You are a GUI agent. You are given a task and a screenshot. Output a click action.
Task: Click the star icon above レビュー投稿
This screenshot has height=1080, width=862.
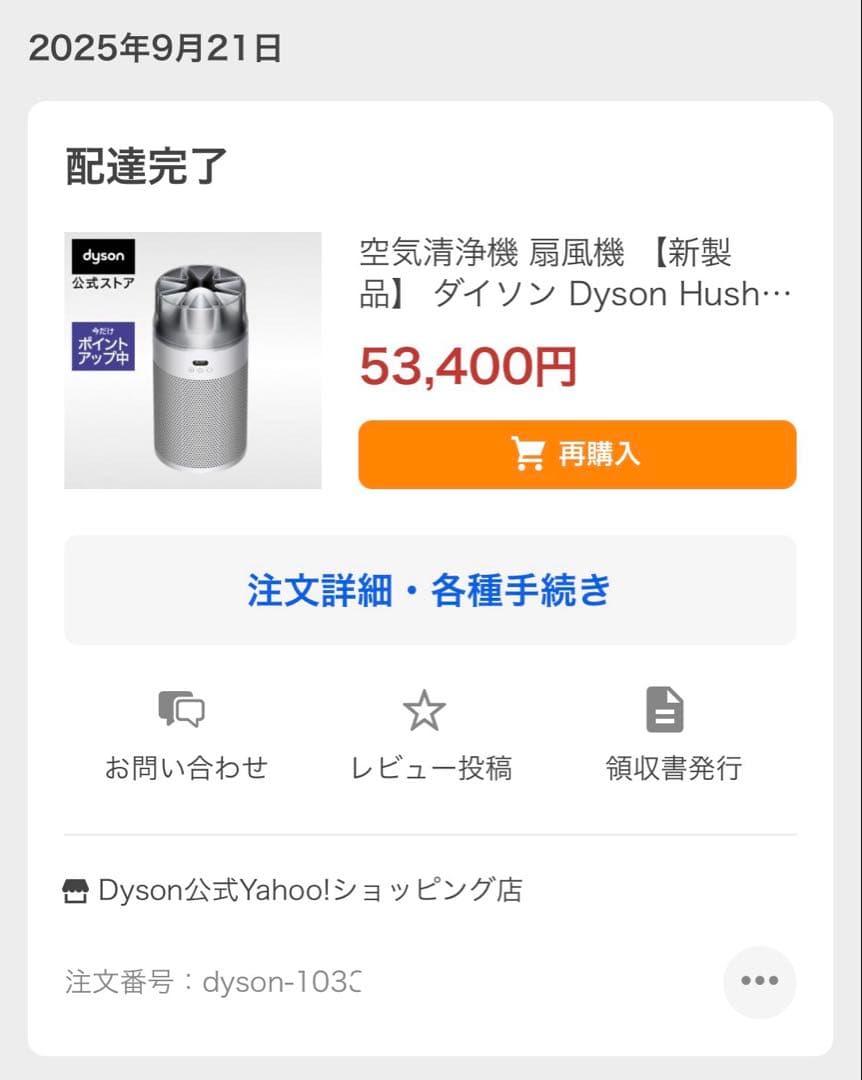coord(427,708)
